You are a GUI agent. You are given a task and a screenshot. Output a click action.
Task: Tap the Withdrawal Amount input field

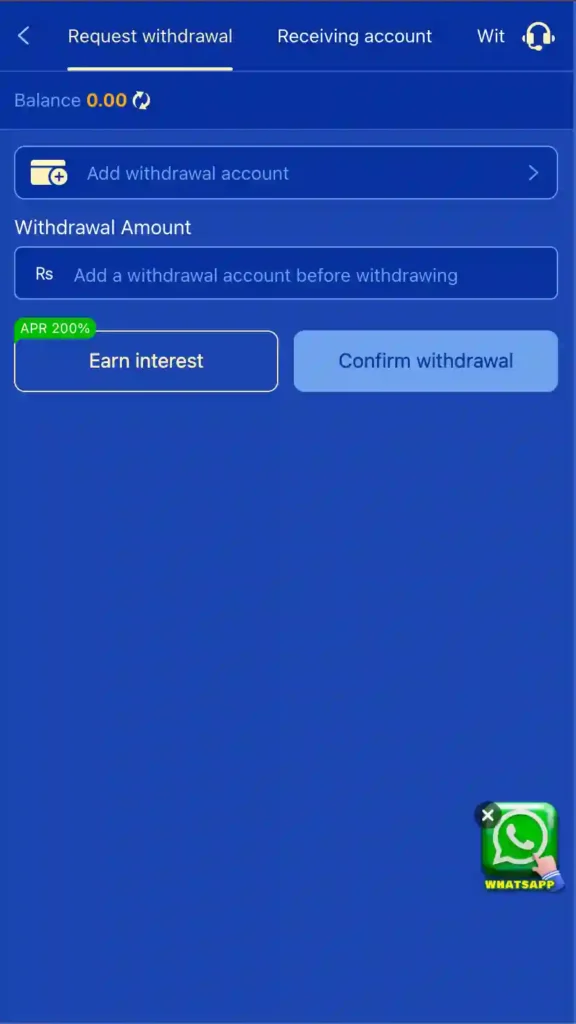pyautogui.click(x=286, y=273)
